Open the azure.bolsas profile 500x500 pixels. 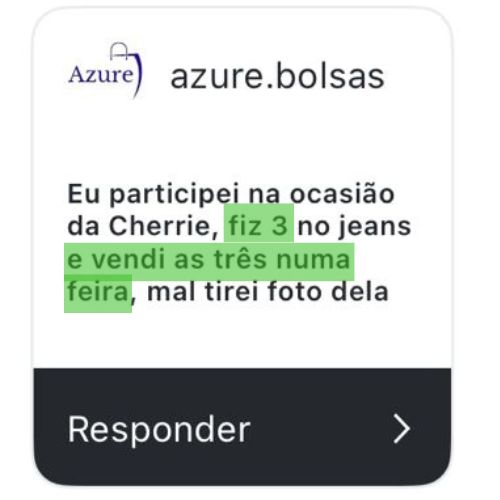pyautogui.click(x=277, y=77)
